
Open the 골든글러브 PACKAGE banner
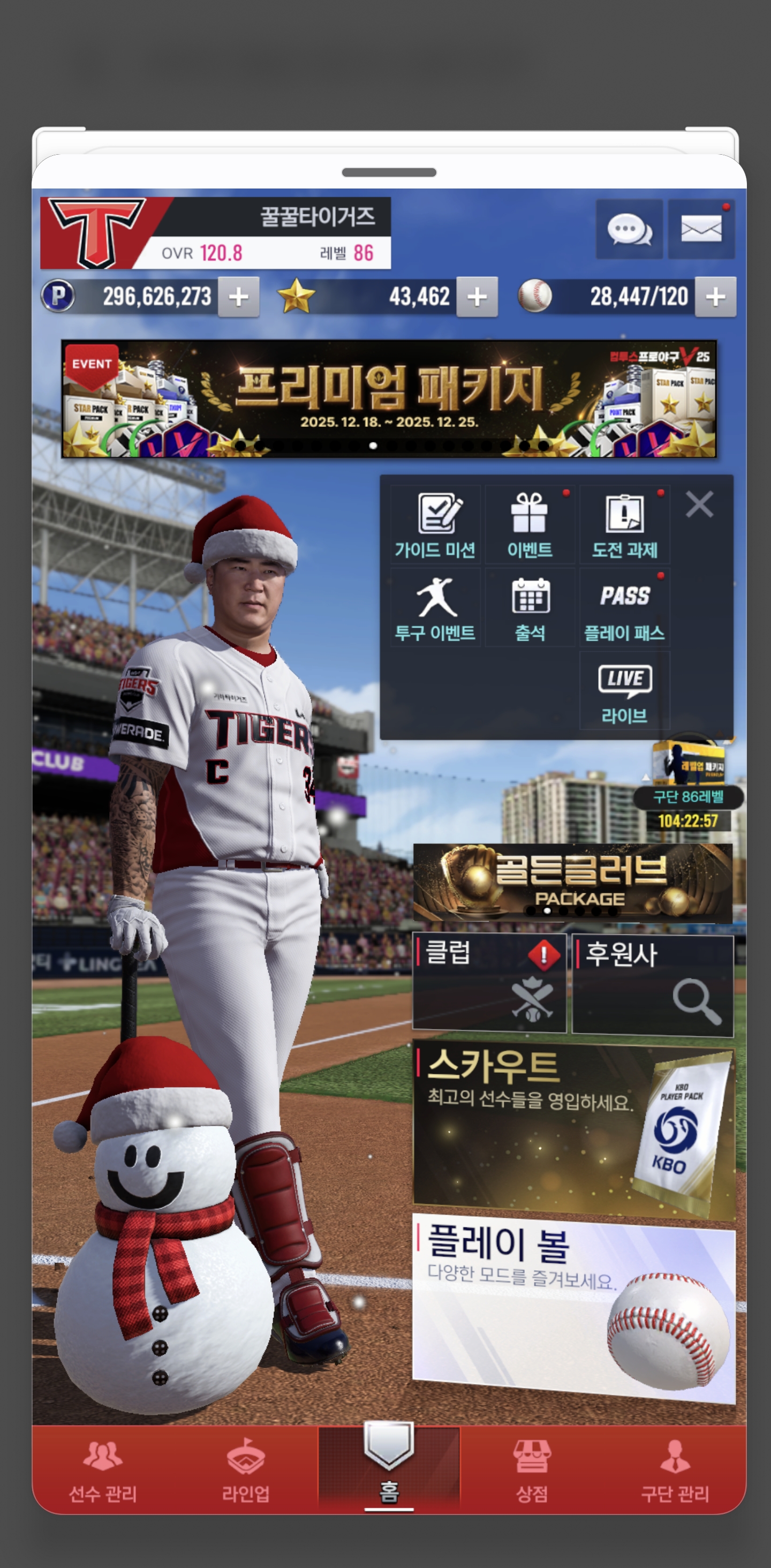click(x=572, y=881)
